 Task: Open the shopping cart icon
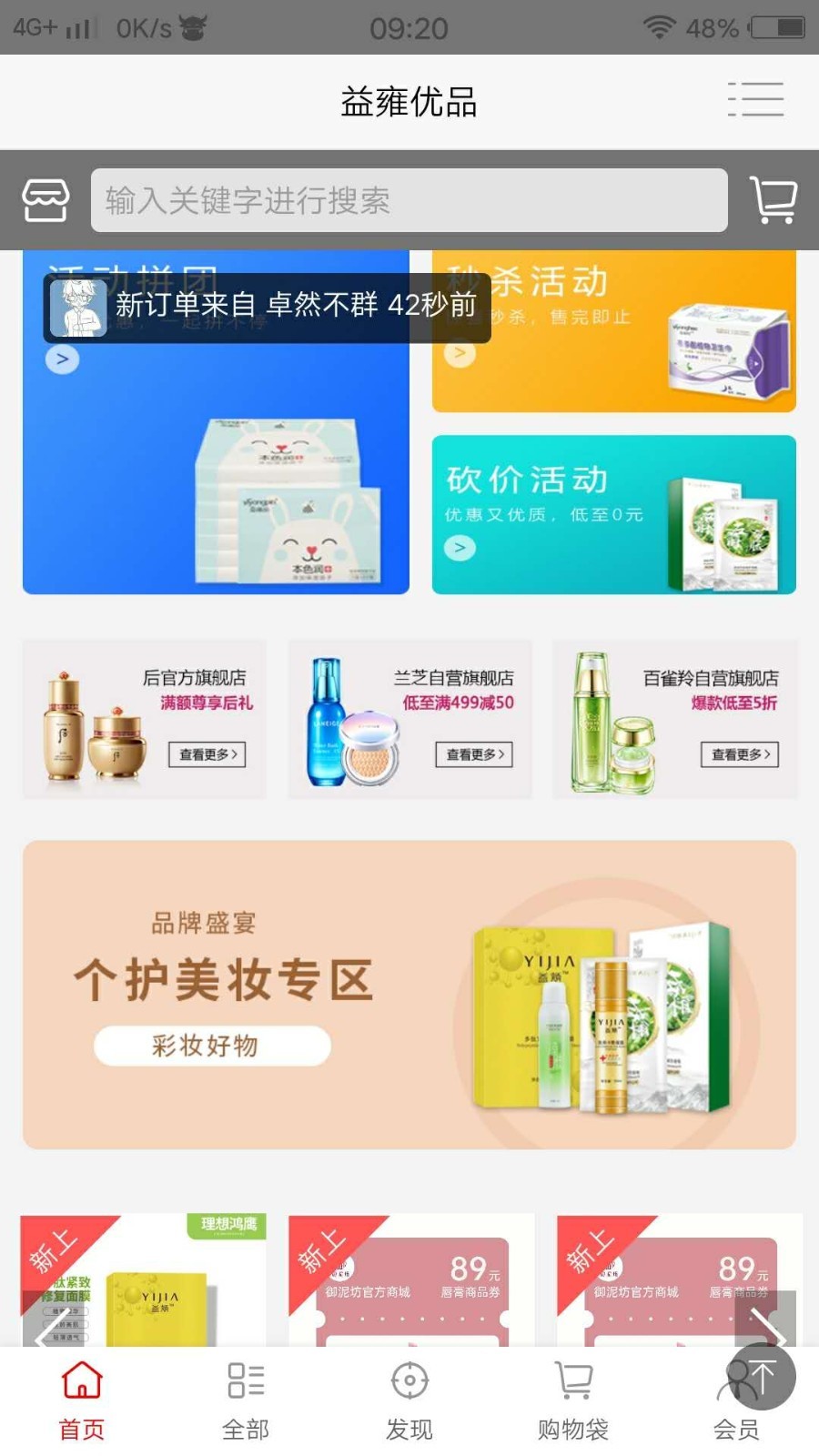[773, 200]
